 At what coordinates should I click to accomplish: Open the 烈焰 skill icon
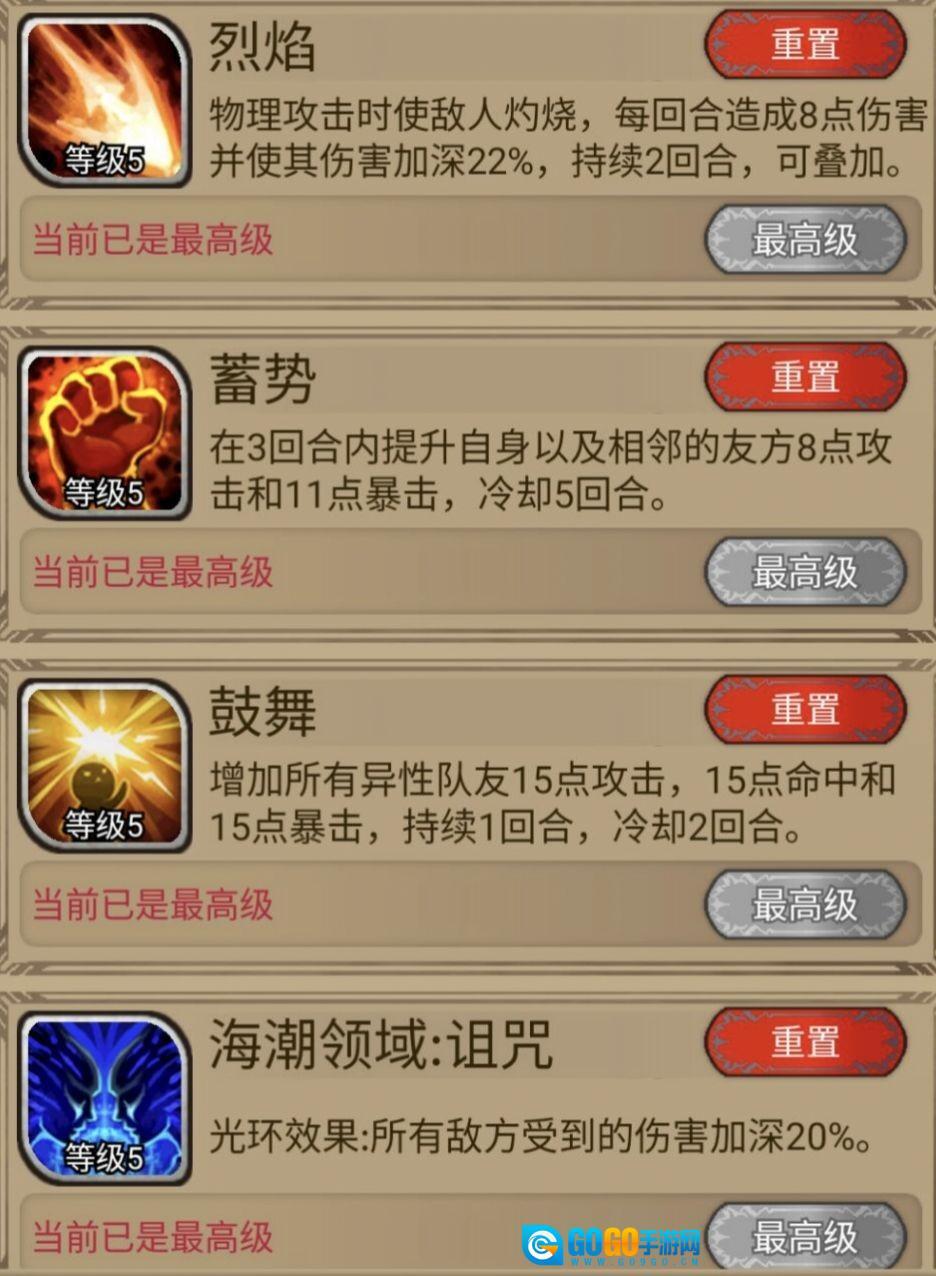[105, 100]
